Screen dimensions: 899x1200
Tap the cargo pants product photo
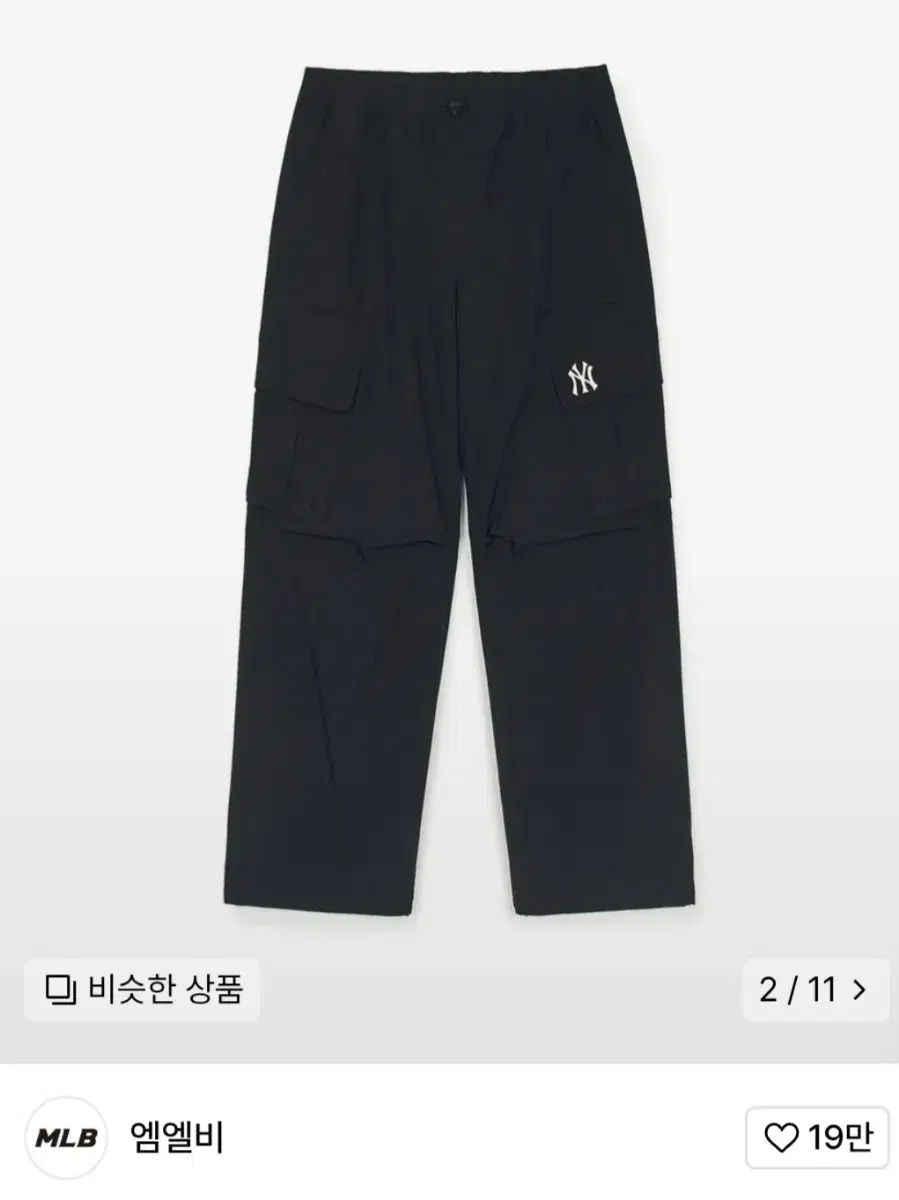pyautogui.click(x=450, y=480)
